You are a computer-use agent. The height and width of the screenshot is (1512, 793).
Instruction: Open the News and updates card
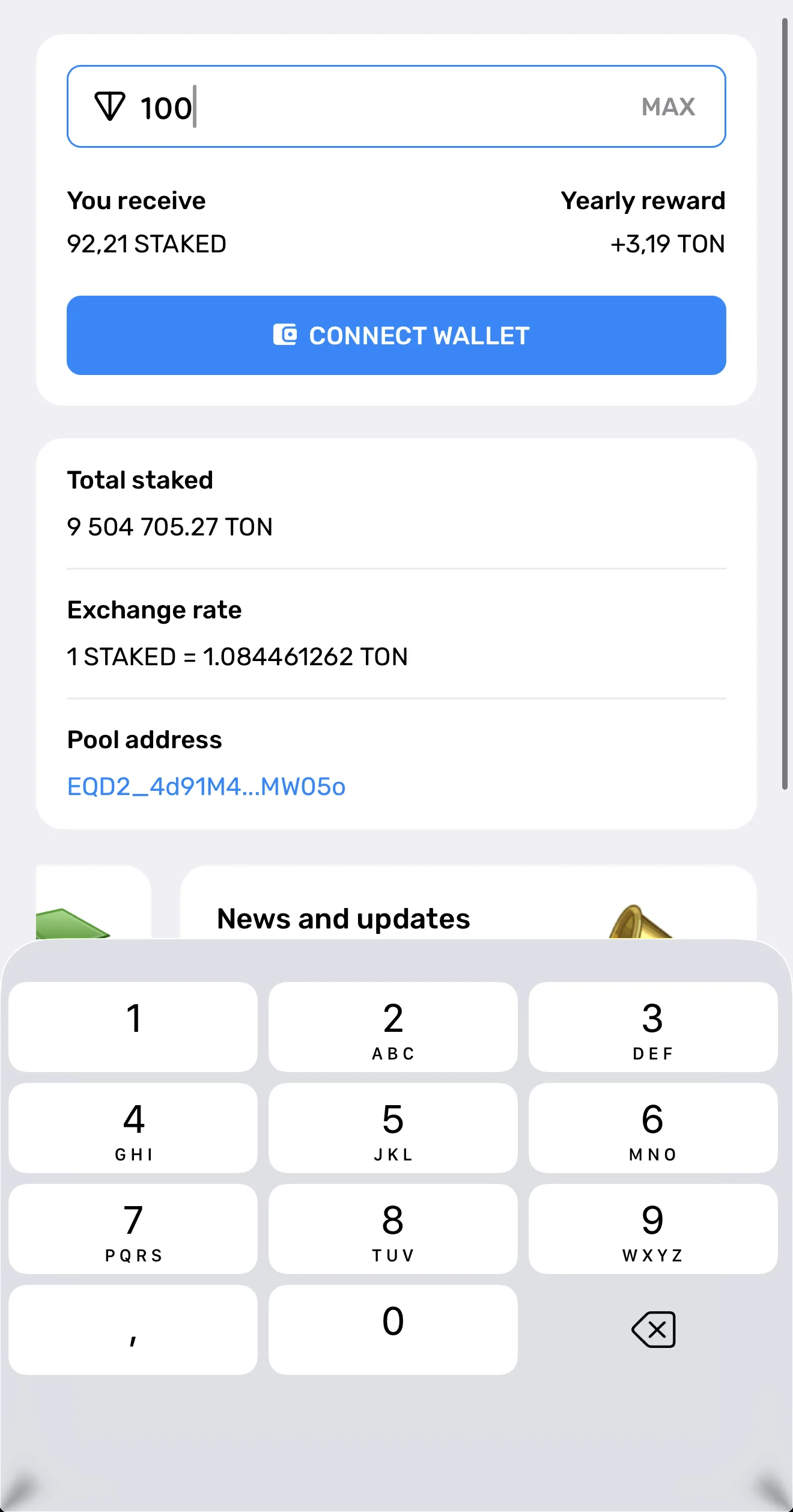(469, 903)
